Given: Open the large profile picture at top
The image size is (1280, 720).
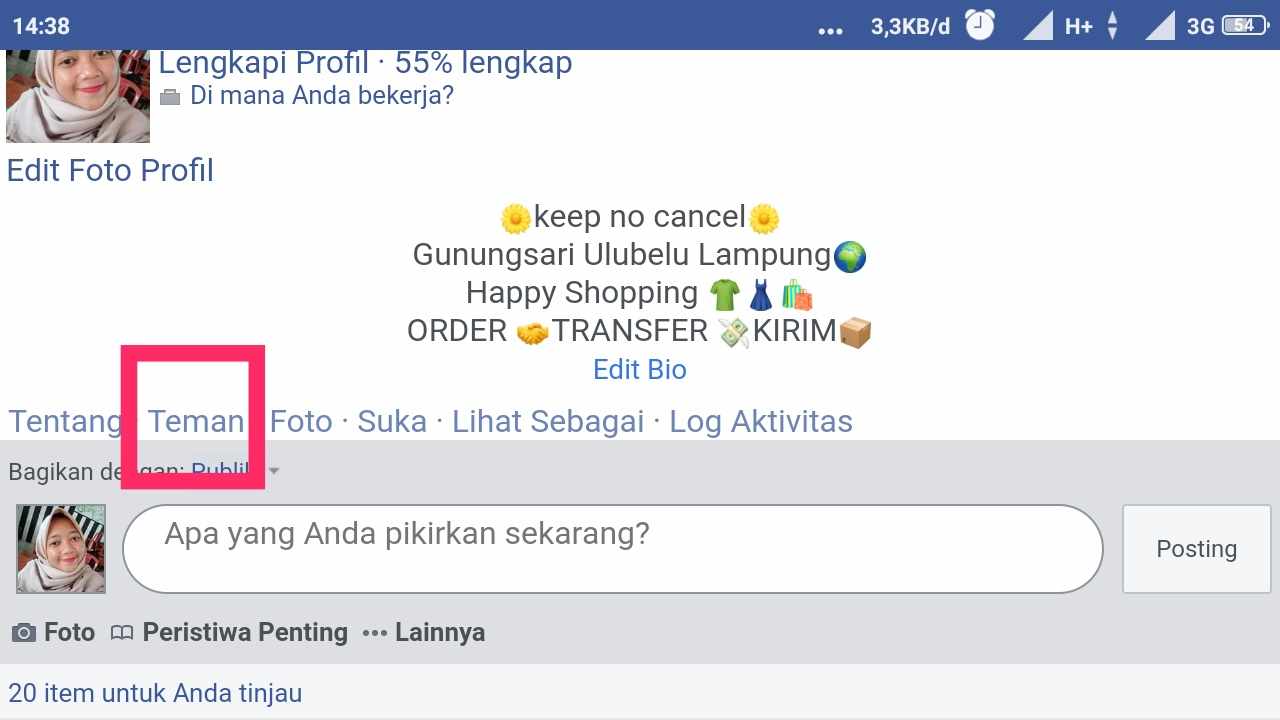Looking at the screenshot, I should (x=78, y=96).
